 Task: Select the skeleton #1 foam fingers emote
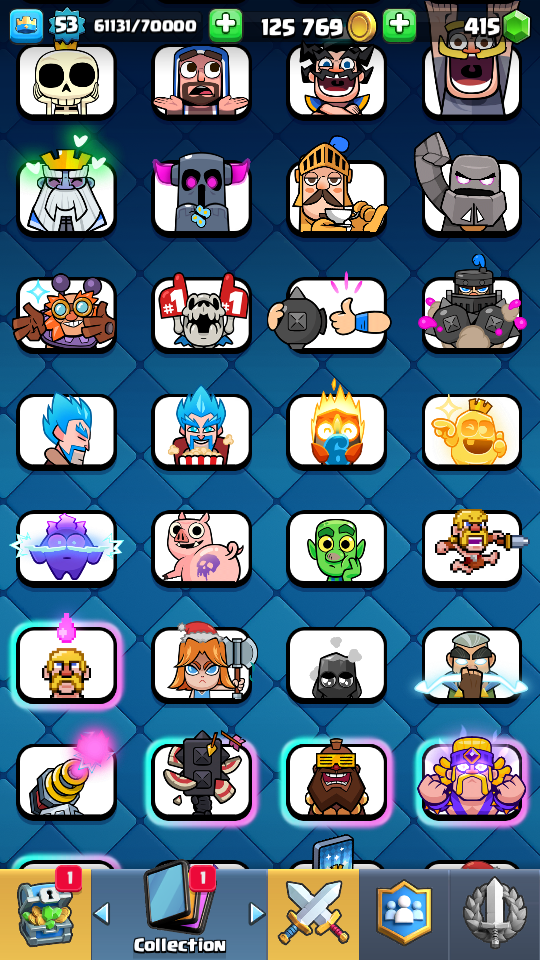(x=201, y=315)
